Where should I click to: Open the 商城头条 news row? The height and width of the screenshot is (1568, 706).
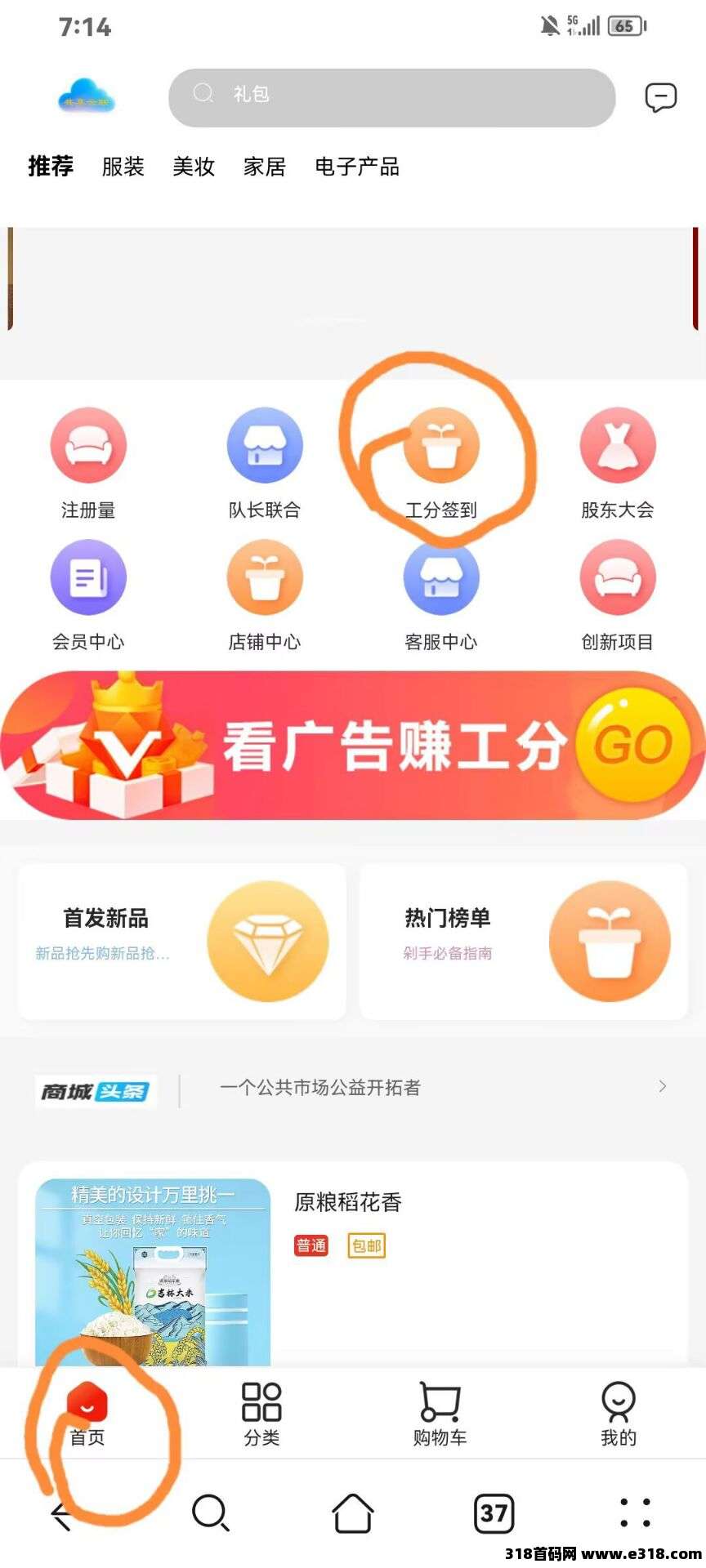(x=353, y=1088)
